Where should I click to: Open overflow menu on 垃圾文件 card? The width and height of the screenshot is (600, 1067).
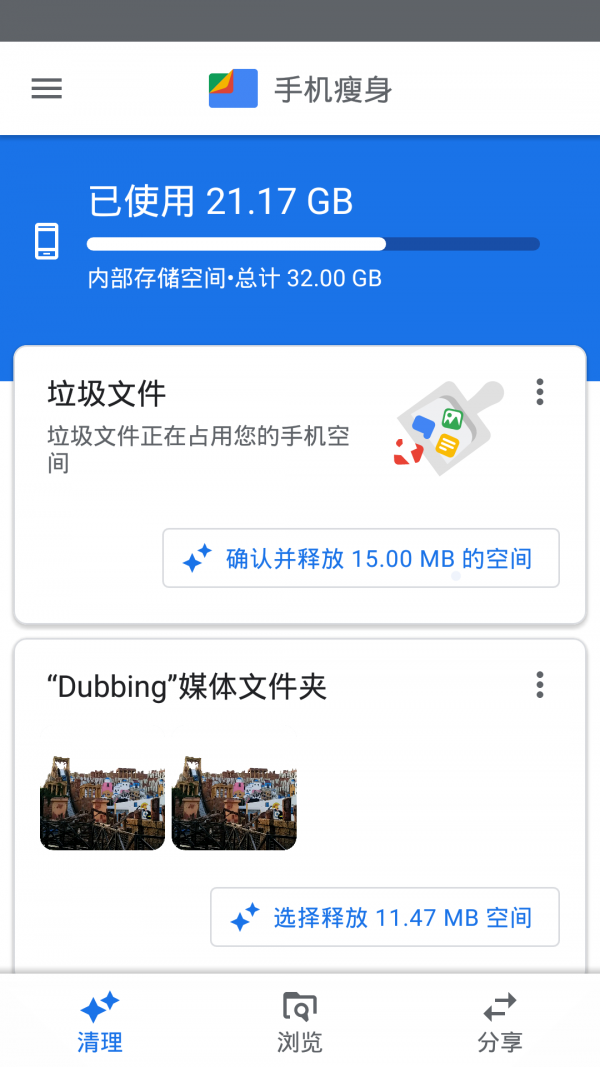click(540, 392)
